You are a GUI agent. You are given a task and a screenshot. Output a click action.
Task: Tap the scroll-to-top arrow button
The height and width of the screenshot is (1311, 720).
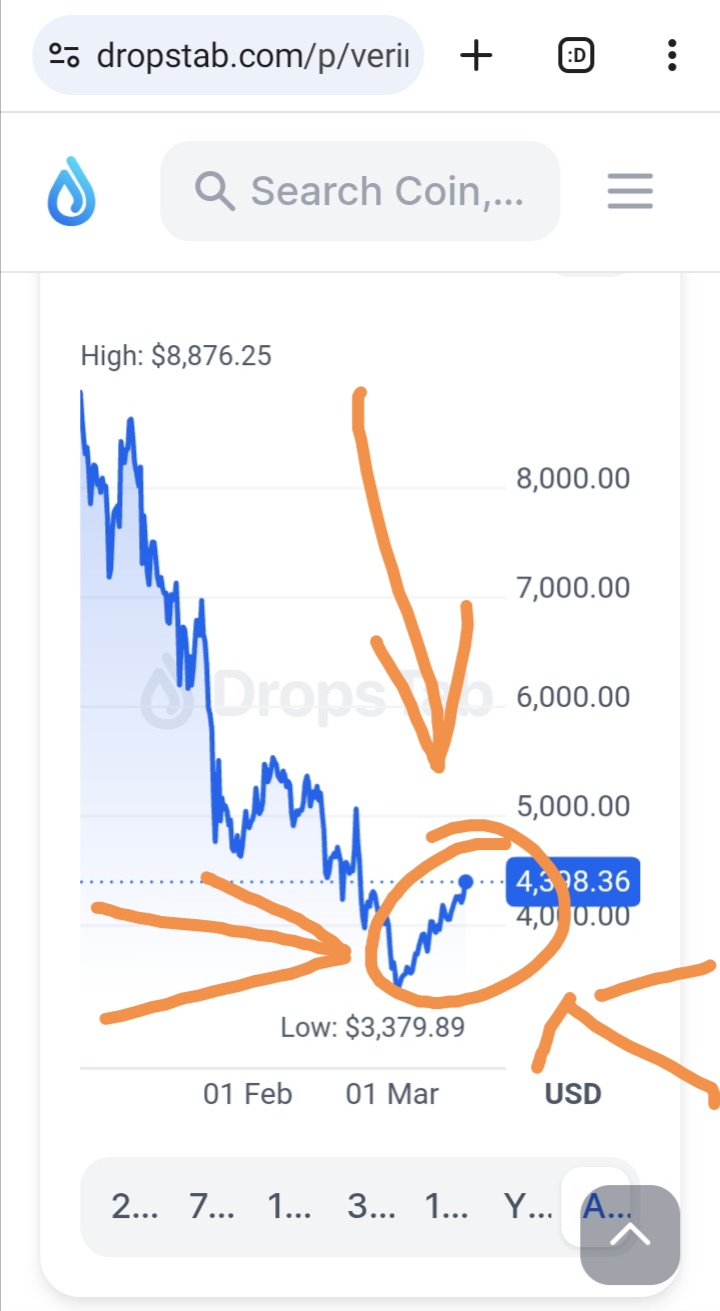coord(630,1235)
